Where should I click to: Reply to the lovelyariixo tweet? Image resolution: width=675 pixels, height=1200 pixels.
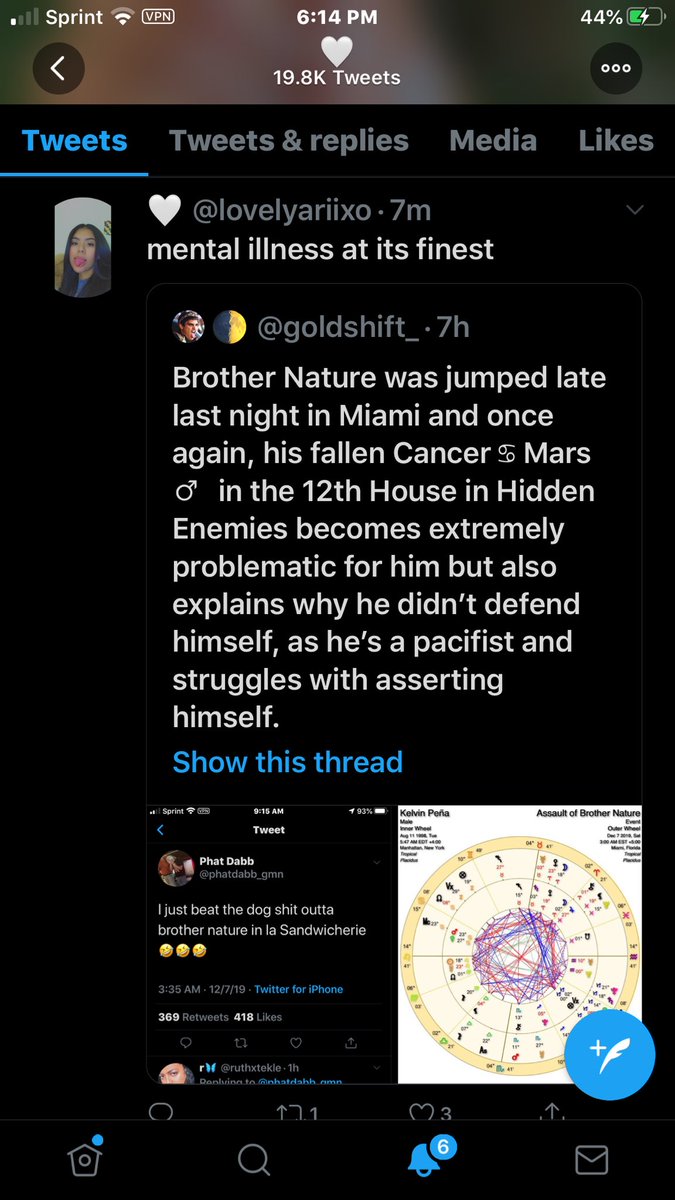click(160, 1110)
